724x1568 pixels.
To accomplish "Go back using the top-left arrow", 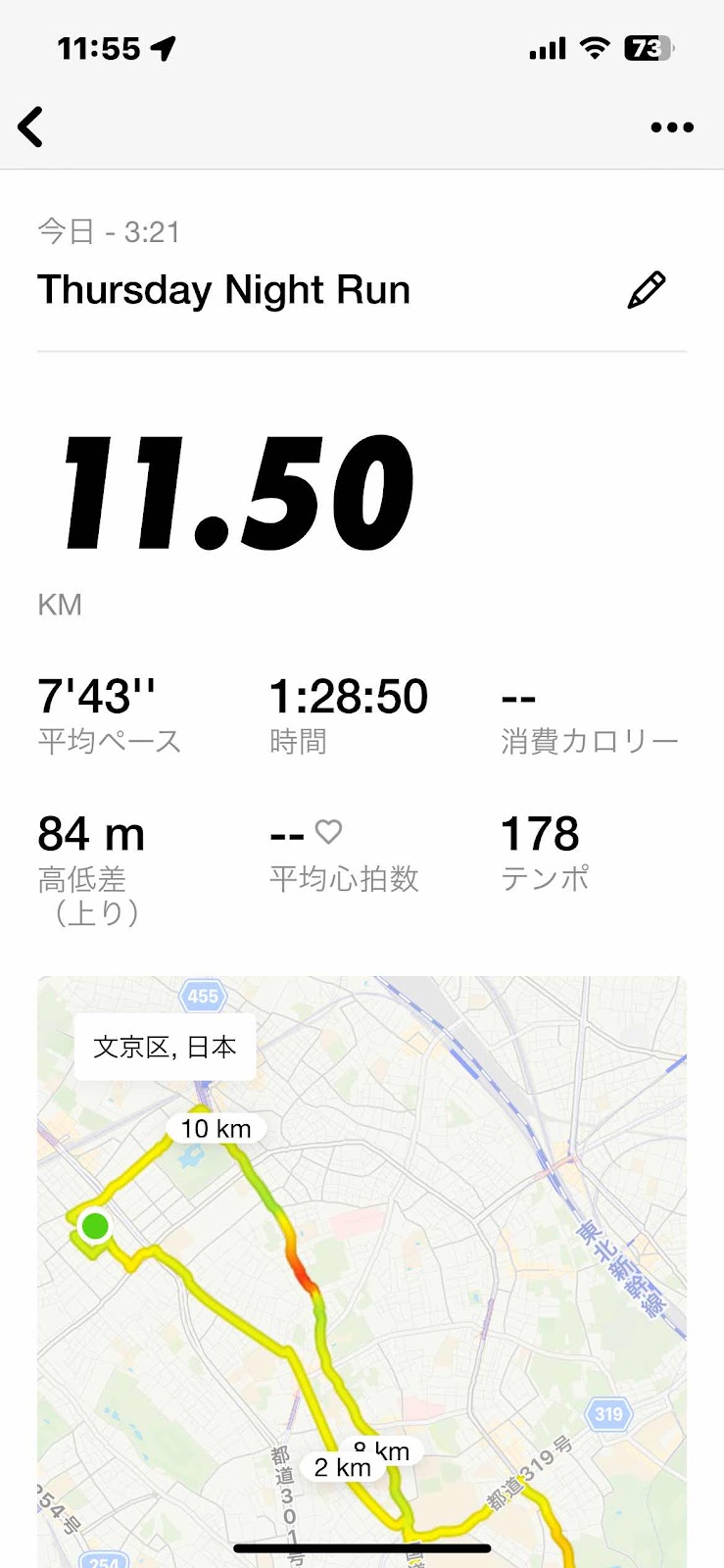I will pos(31,126).
